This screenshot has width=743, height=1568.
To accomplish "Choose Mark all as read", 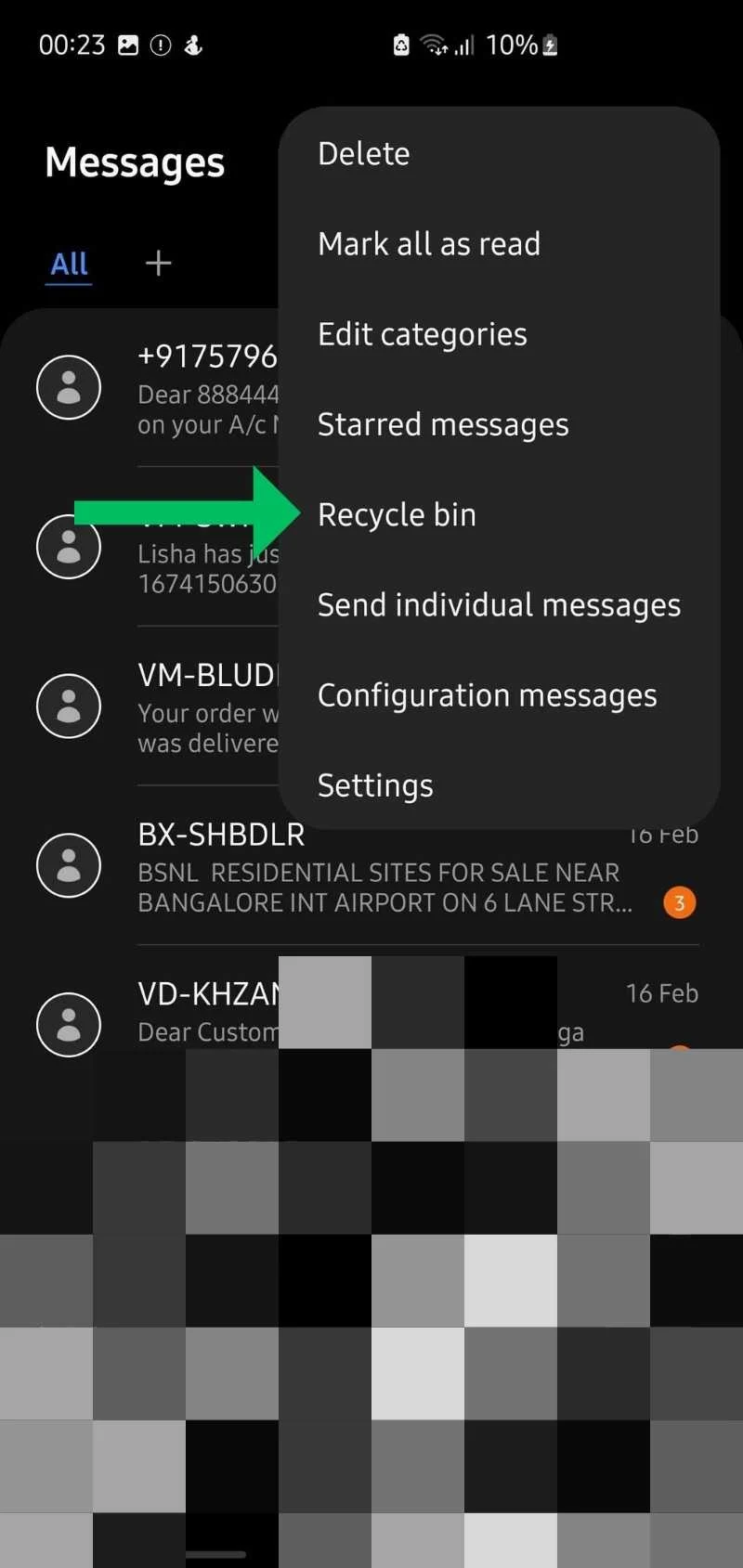I will (x=428, y=244).
